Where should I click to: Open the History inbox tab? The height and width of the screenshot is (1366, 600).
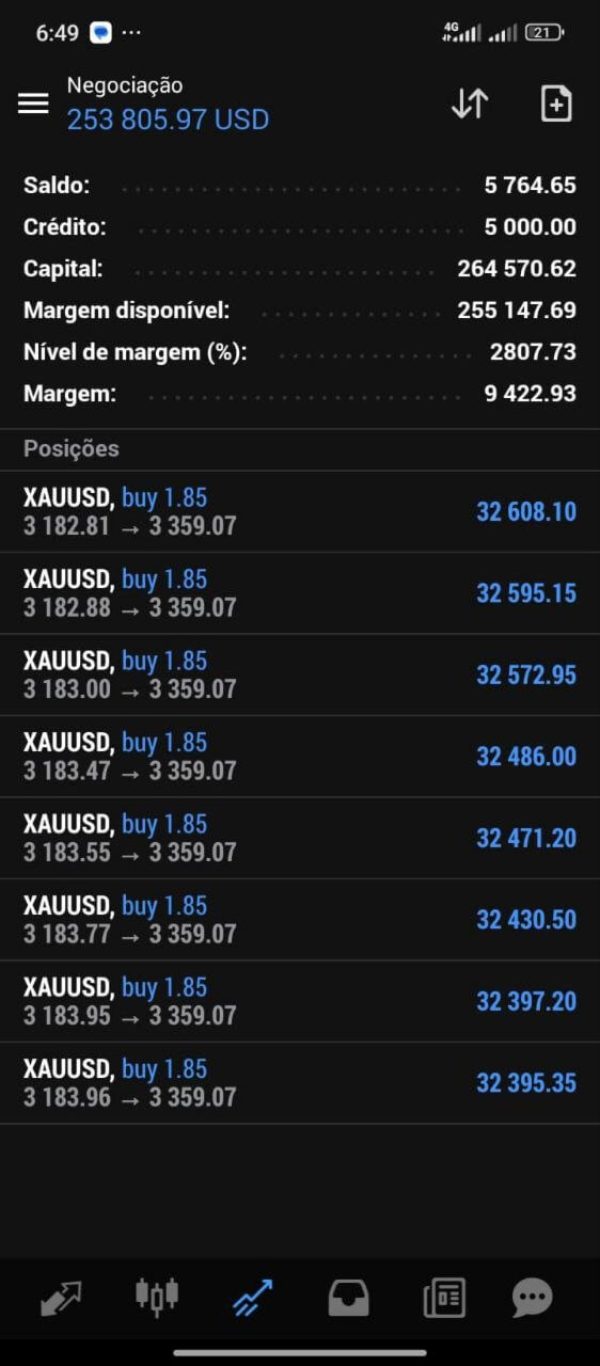(x=348, y=1298)
